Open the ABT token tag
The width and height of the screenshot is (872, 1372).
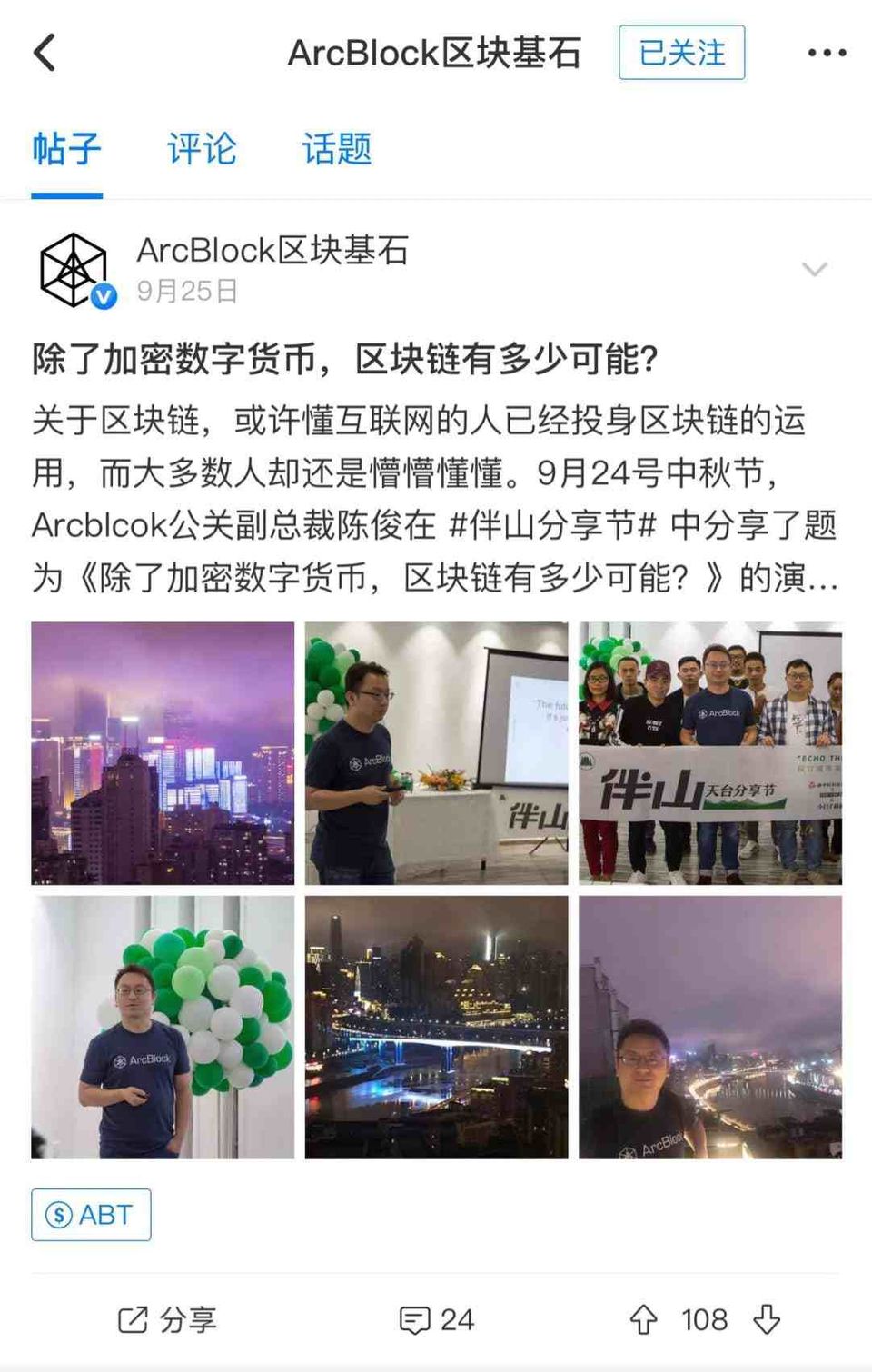point(91,1214)
